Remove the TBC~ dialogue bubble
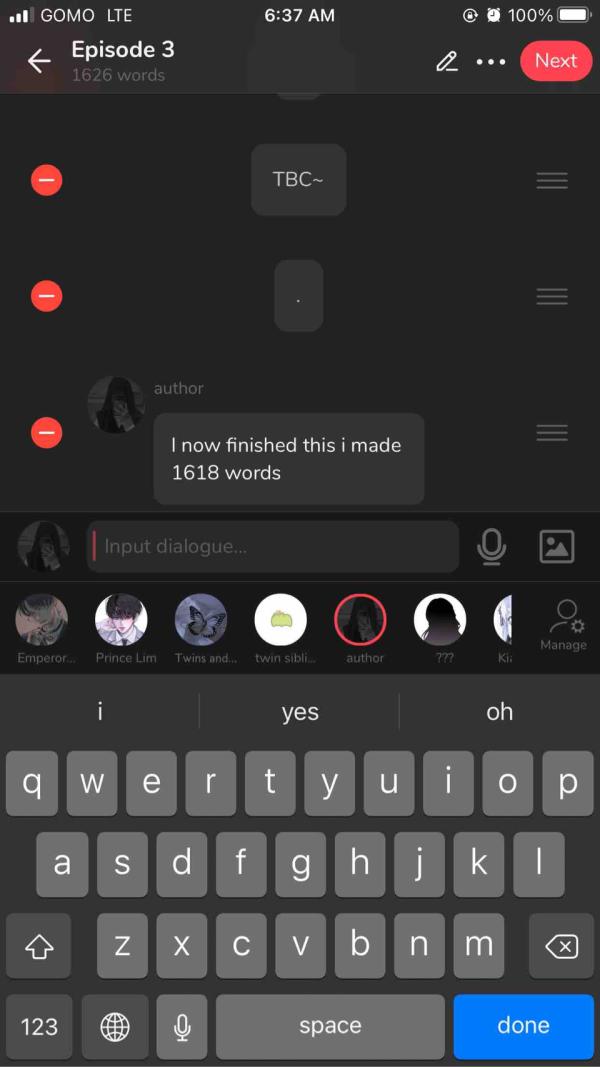600x1067 pixels. 46,180
